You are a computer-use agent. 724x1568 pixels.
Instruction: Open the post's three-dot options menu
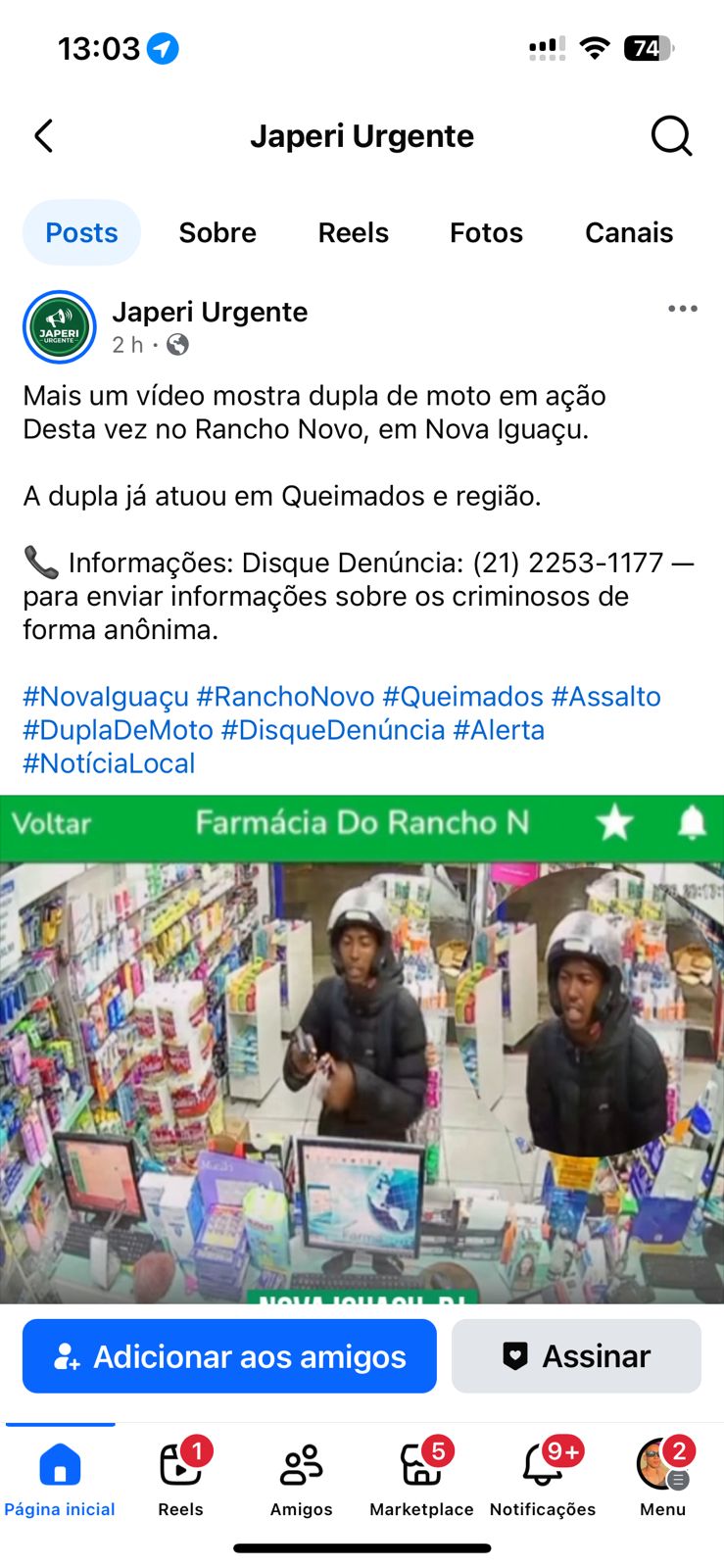(682, 309)
